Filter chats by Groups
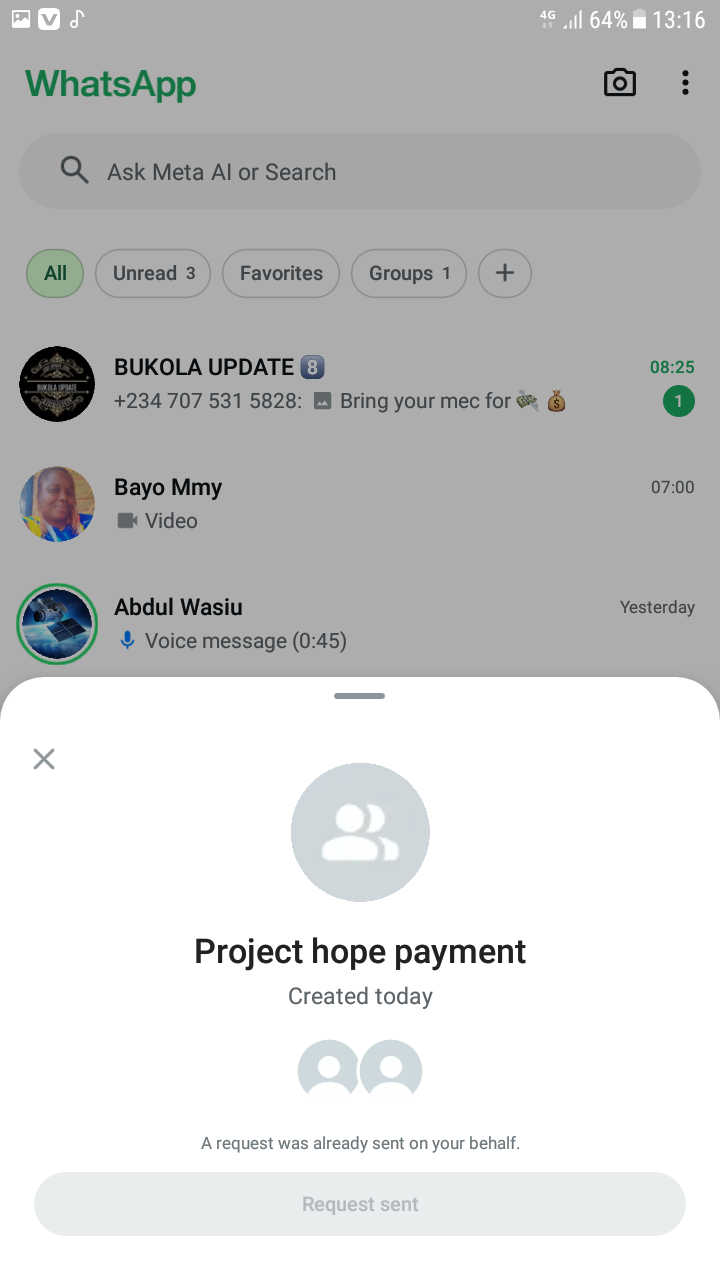 pos(409,273)
